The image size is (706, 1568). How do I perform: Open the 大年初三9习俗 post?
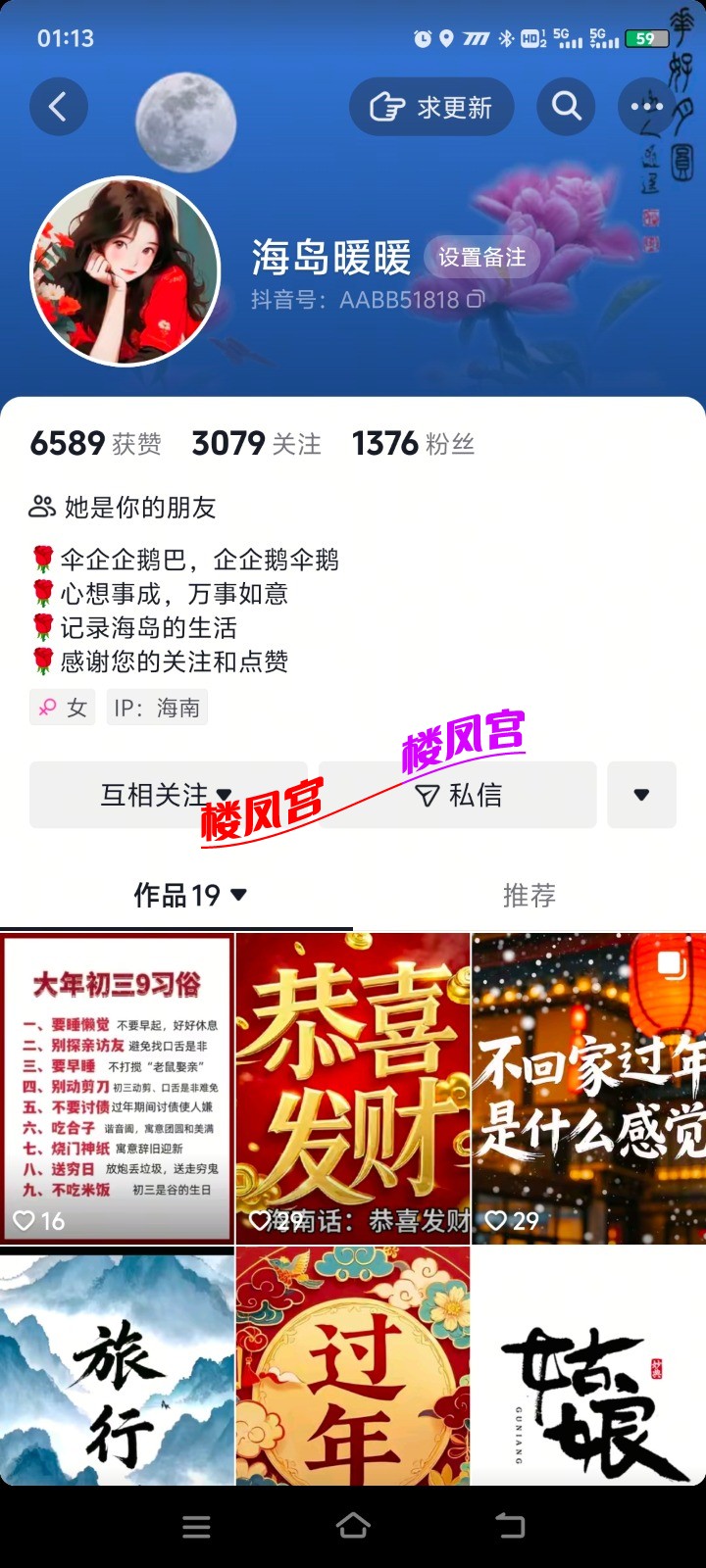pyautogui.click(x=118, y=1088)
